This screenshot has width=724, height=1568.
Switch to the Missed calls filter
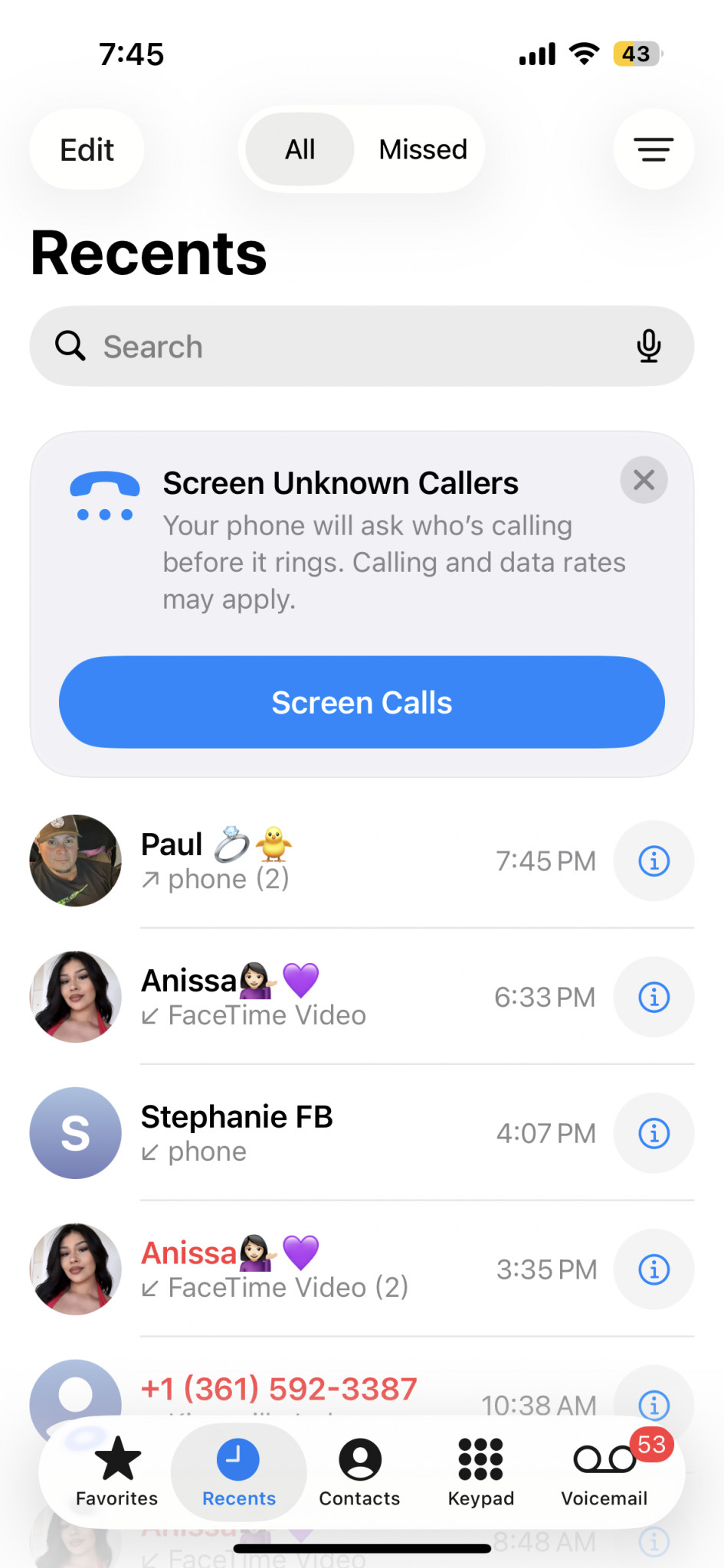point(422,149)
